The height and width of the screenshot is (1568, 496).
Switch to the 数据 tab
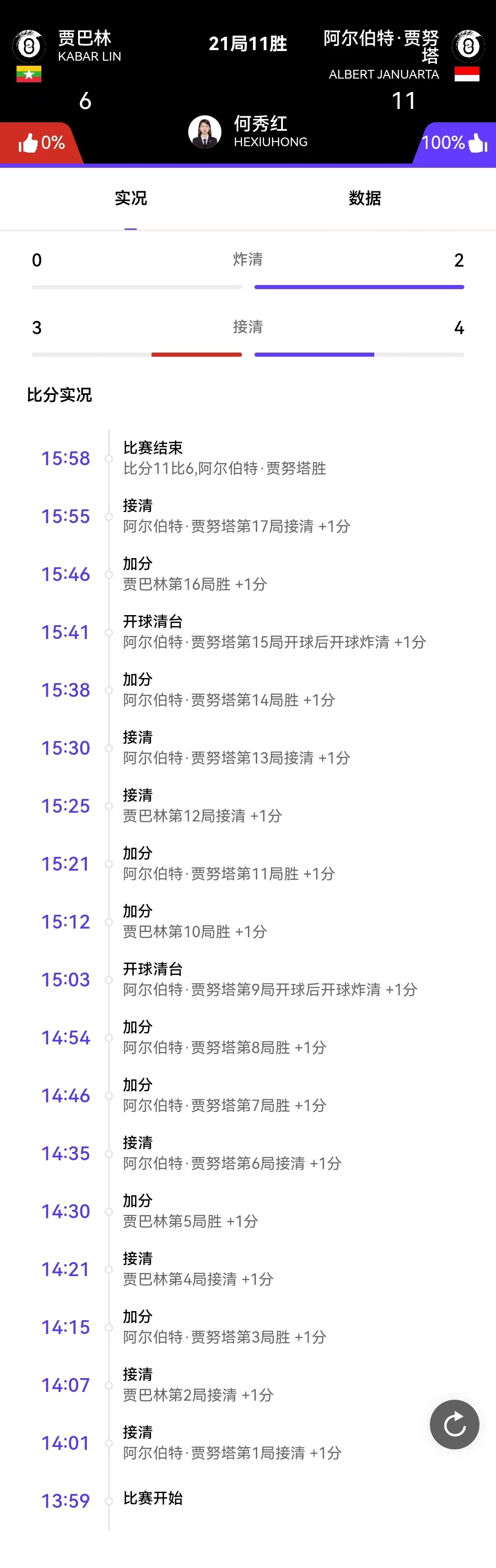[365, 199]
